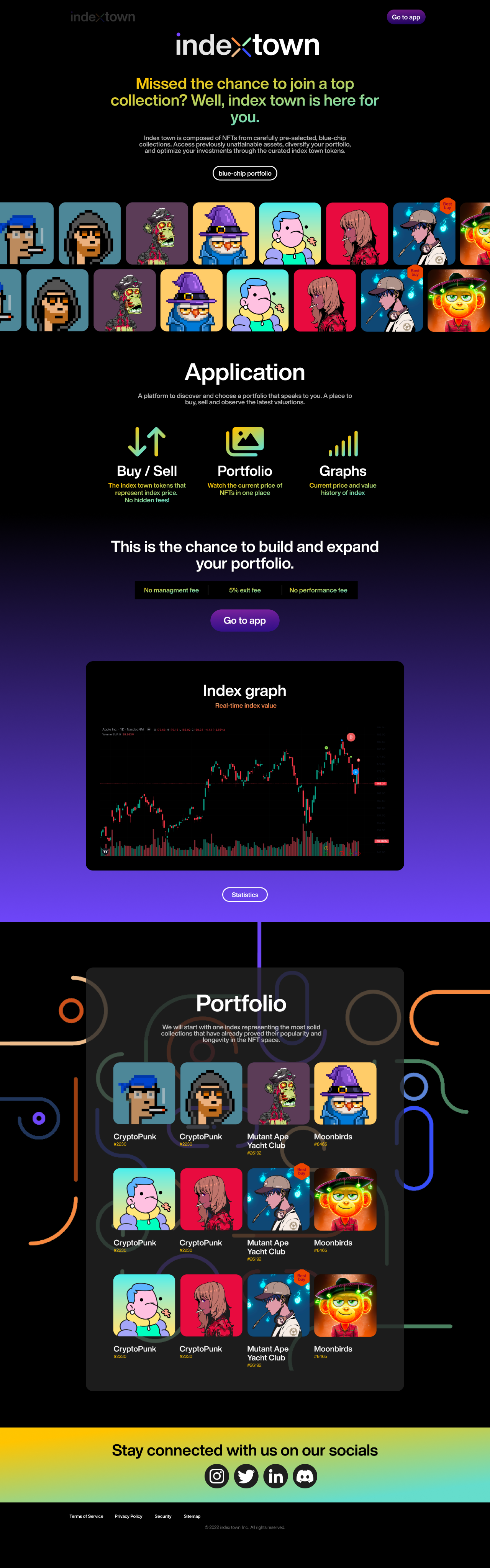Open the Security footer link
Viewport: 490px width, 1568px height.
point(163,1516)
